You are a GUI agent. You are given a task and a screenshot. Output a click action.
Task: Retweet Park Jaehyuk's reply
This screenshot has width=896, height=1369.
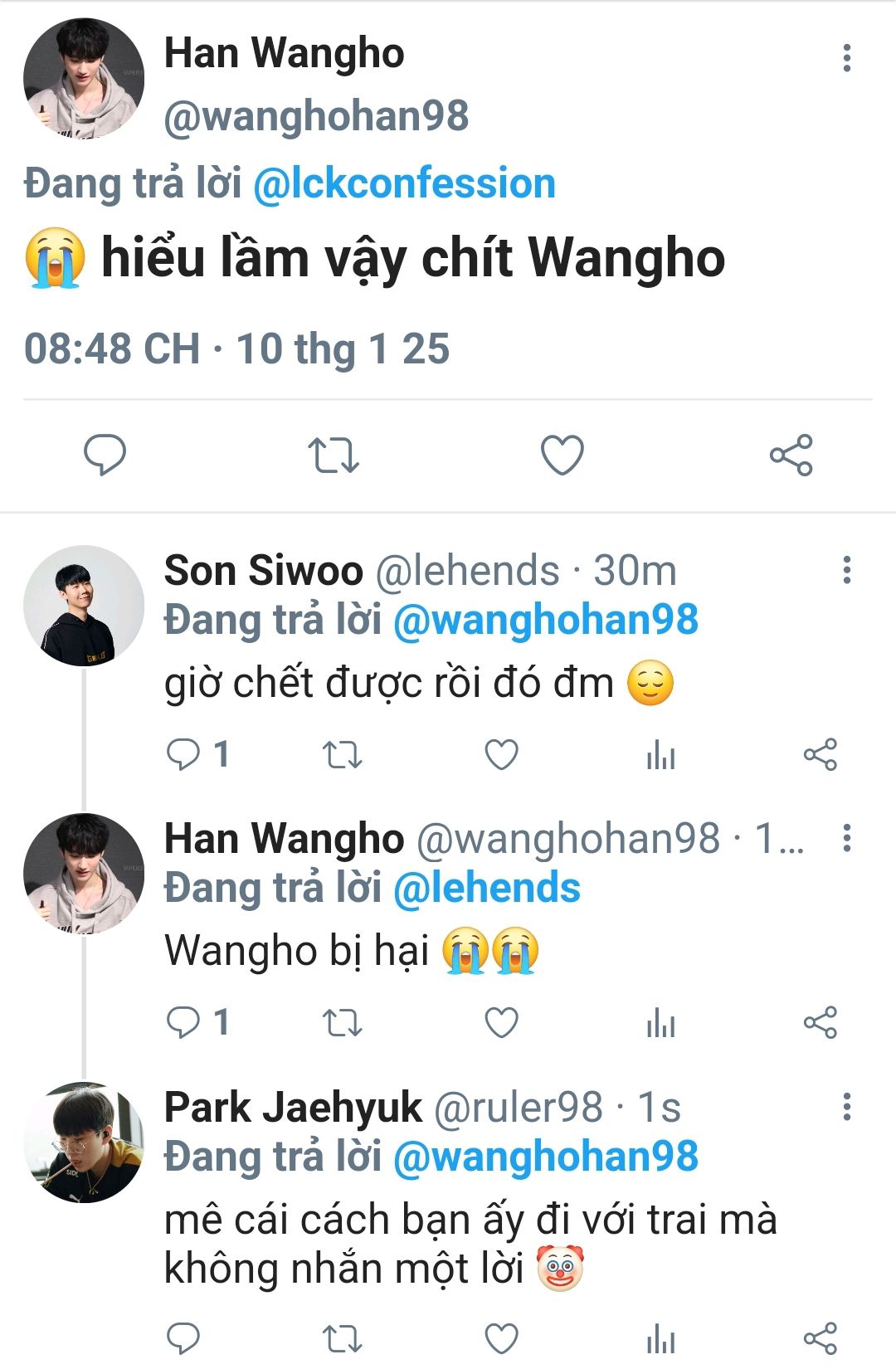(x=342, y=1337)
